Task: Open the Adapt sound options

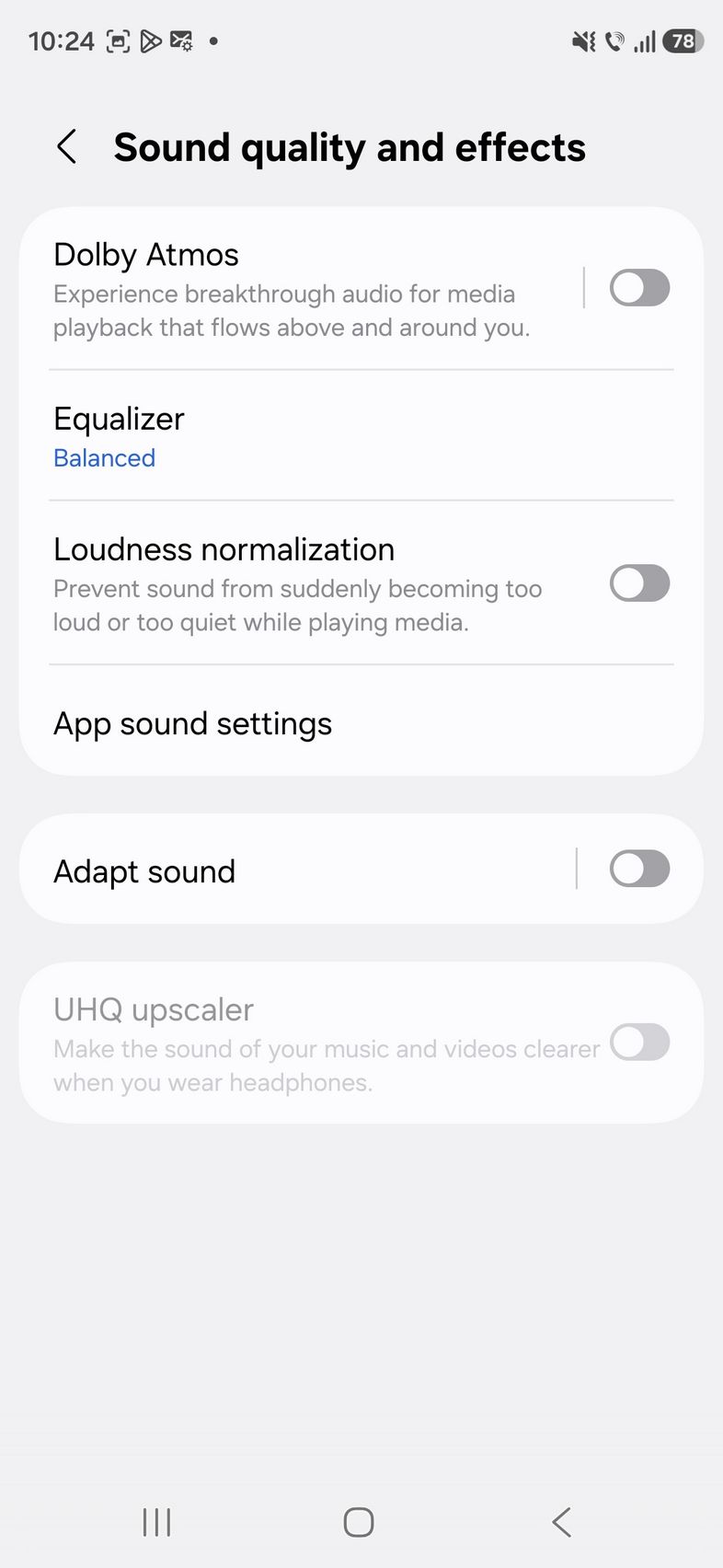Action: [294, 870]
